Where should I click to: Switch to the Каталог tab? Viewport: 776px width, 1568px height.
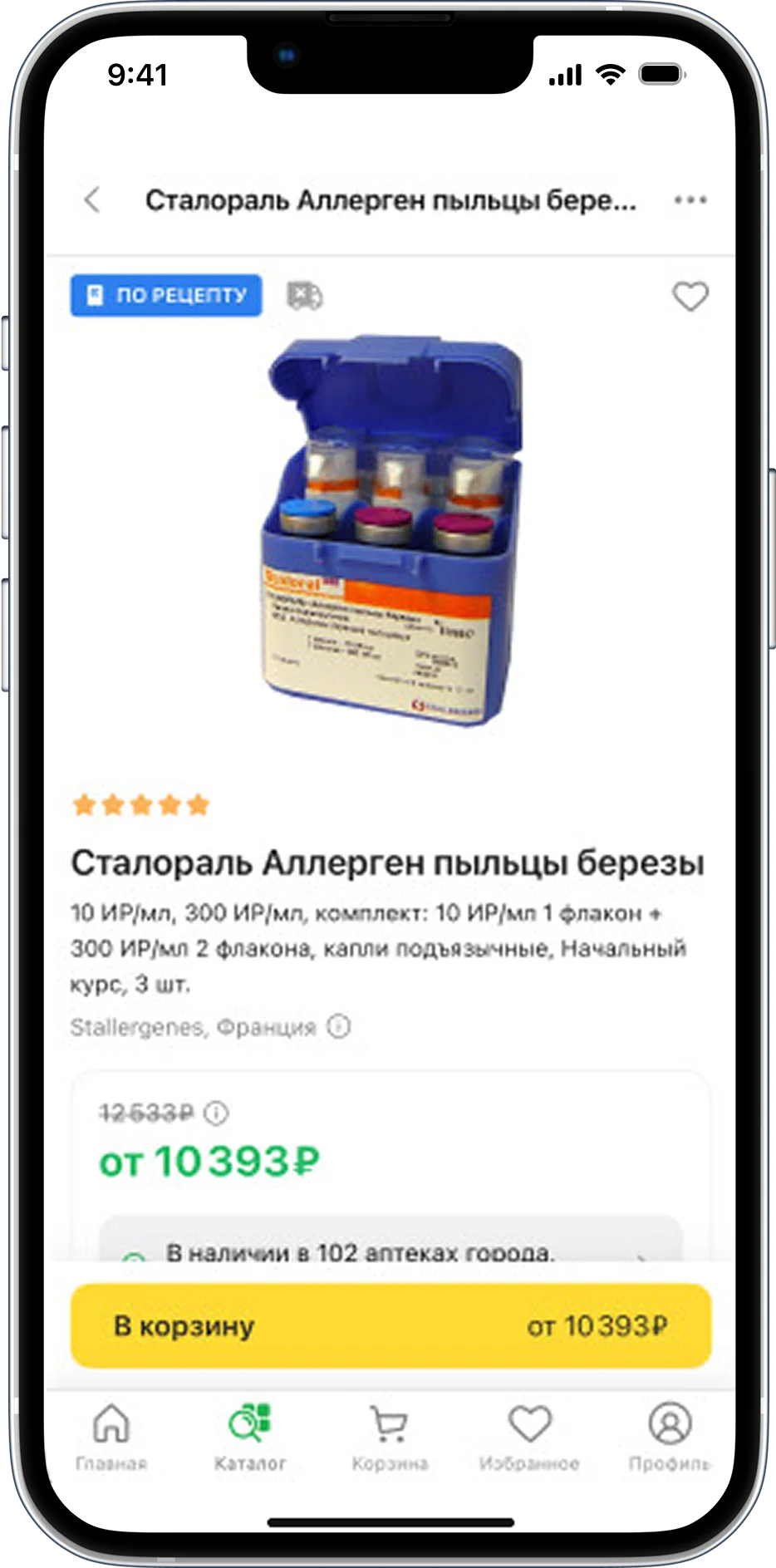pos(250,1438)
